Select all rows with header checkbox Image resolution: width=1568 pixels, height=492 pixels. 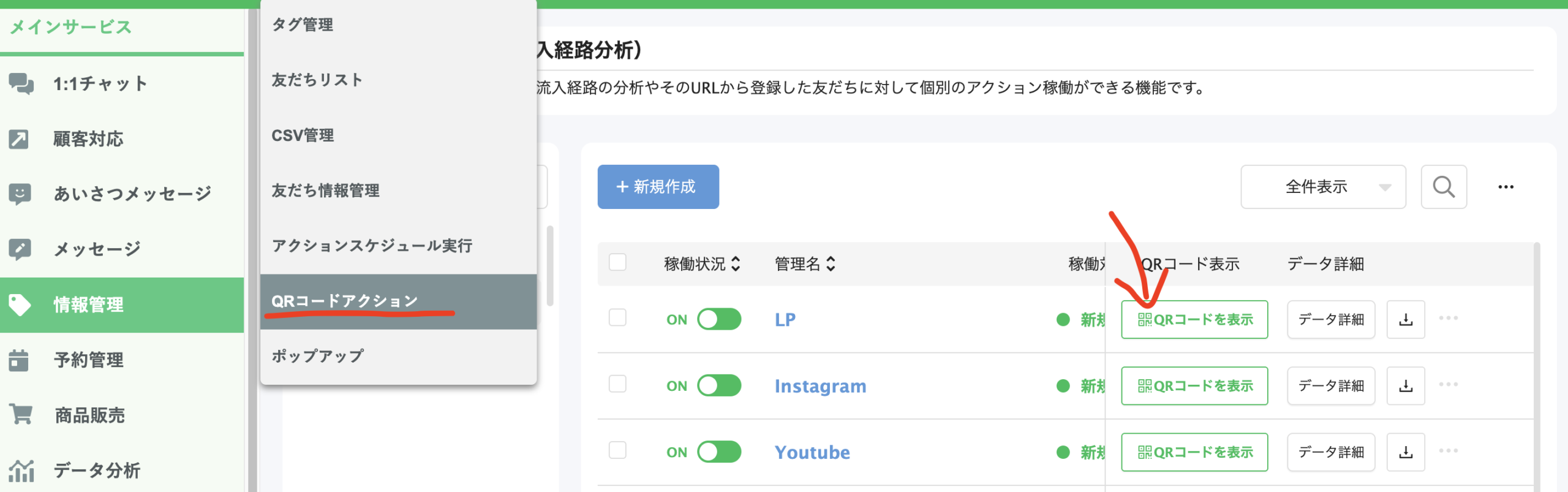(x=617, y=262)
